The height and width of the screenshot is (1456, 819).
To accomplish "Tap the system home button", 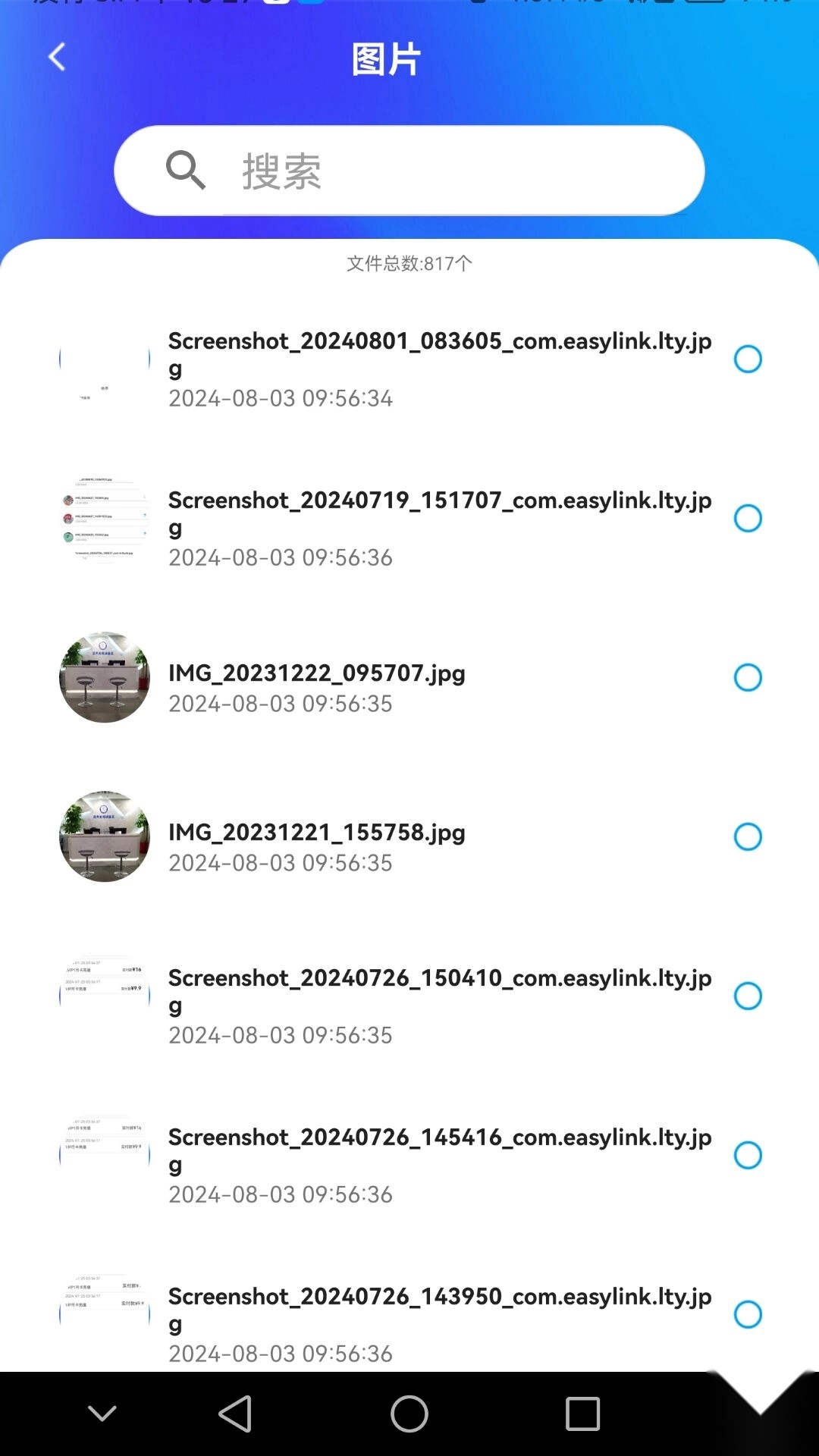I will point(409,1414).
